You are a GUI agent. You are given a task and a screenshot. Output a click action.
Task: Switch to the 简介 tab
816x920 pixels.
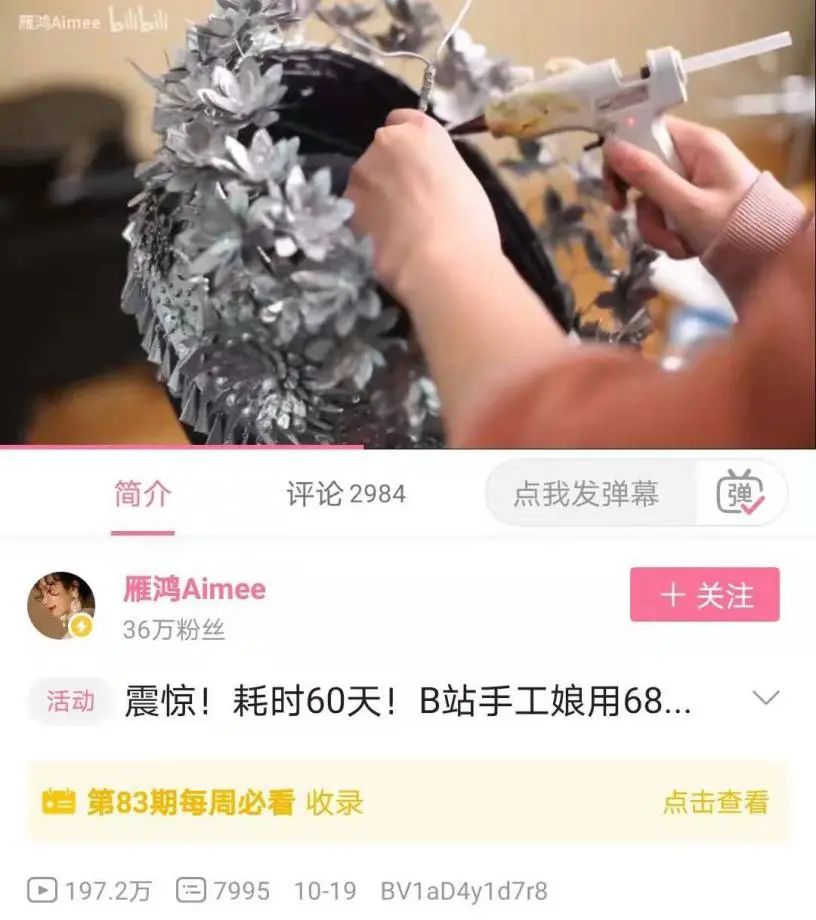pos(142,494)
